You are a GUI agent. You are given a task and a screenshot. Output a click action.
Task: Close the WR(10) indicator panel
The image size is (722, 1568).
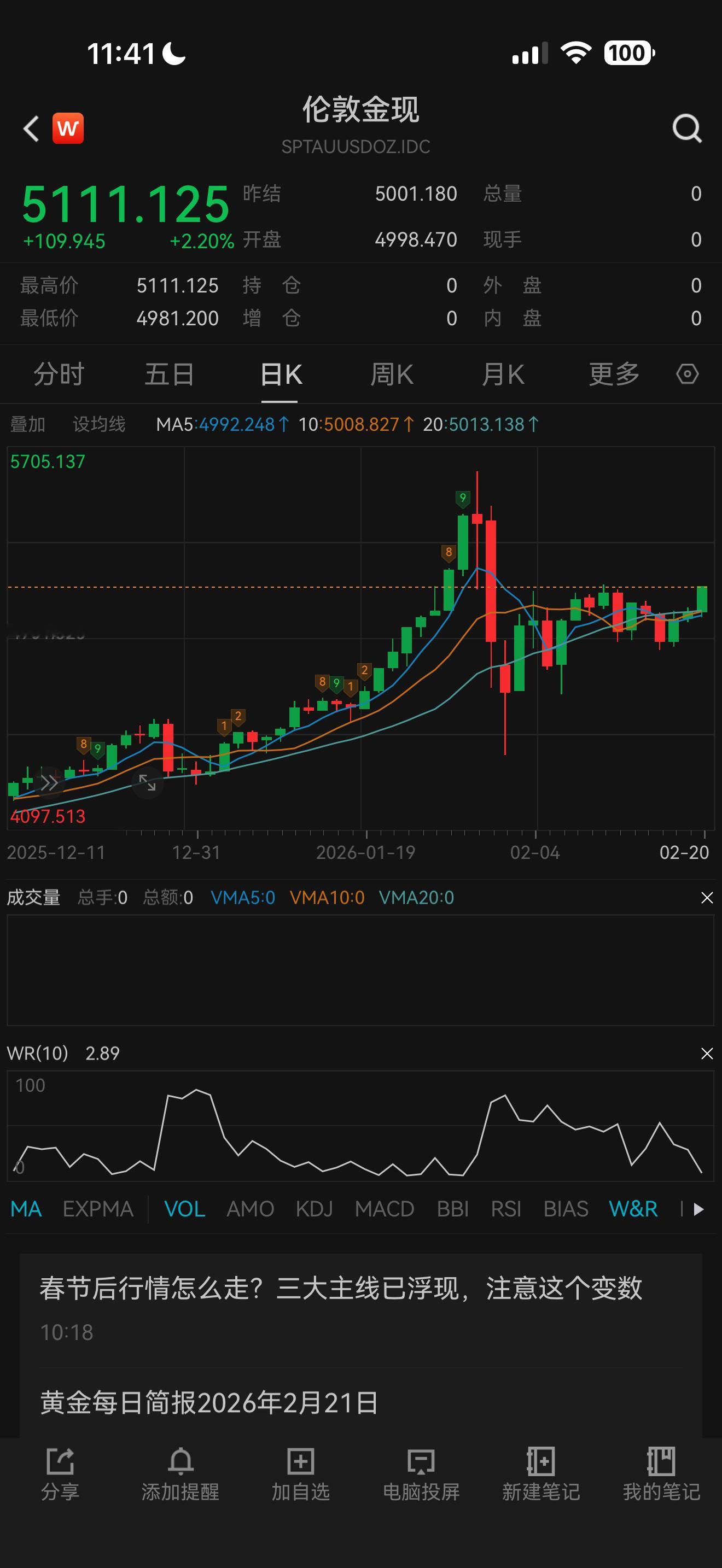tap(706, 1052)
